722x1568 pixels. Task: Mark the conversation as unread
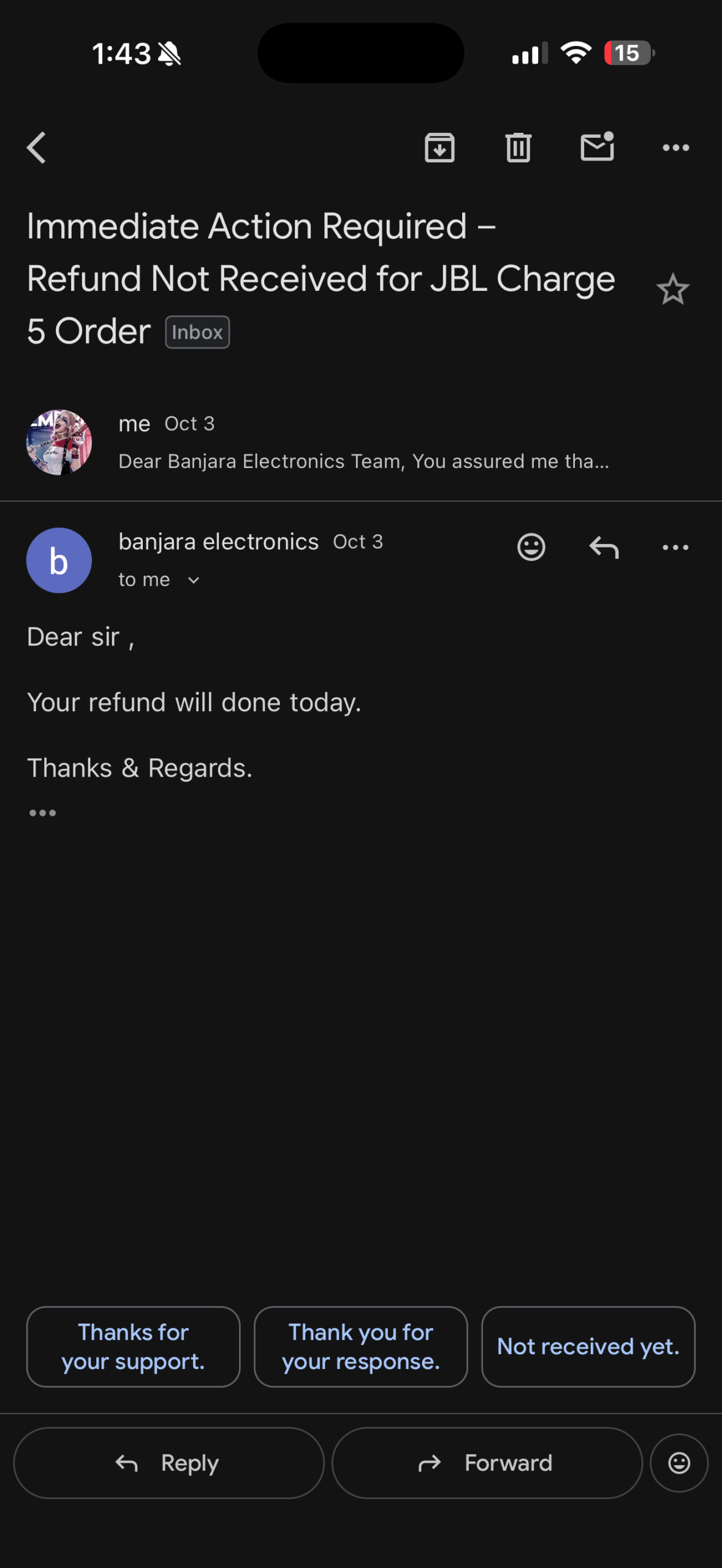[597, 147]
